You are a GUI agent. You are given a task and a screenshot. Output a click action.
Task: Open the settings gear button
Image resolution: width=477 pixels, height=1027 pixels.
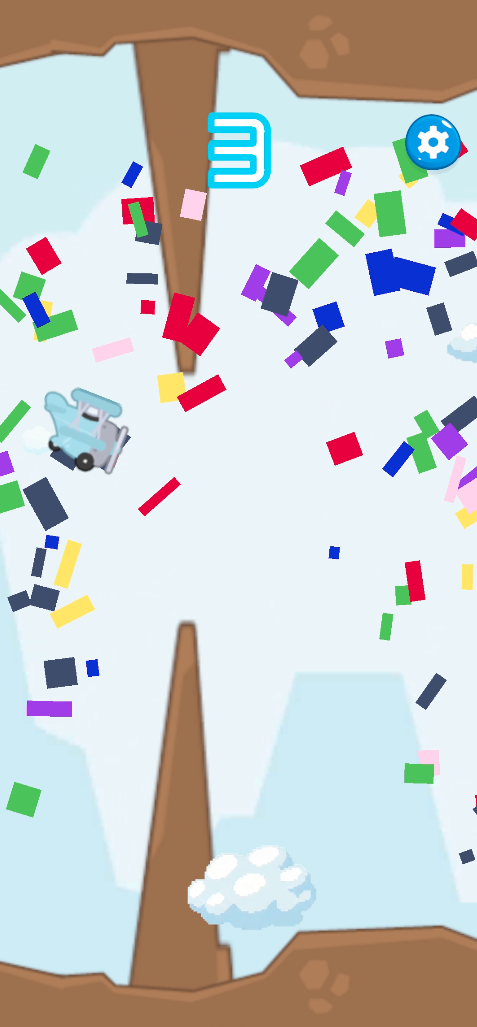point(433,143)
